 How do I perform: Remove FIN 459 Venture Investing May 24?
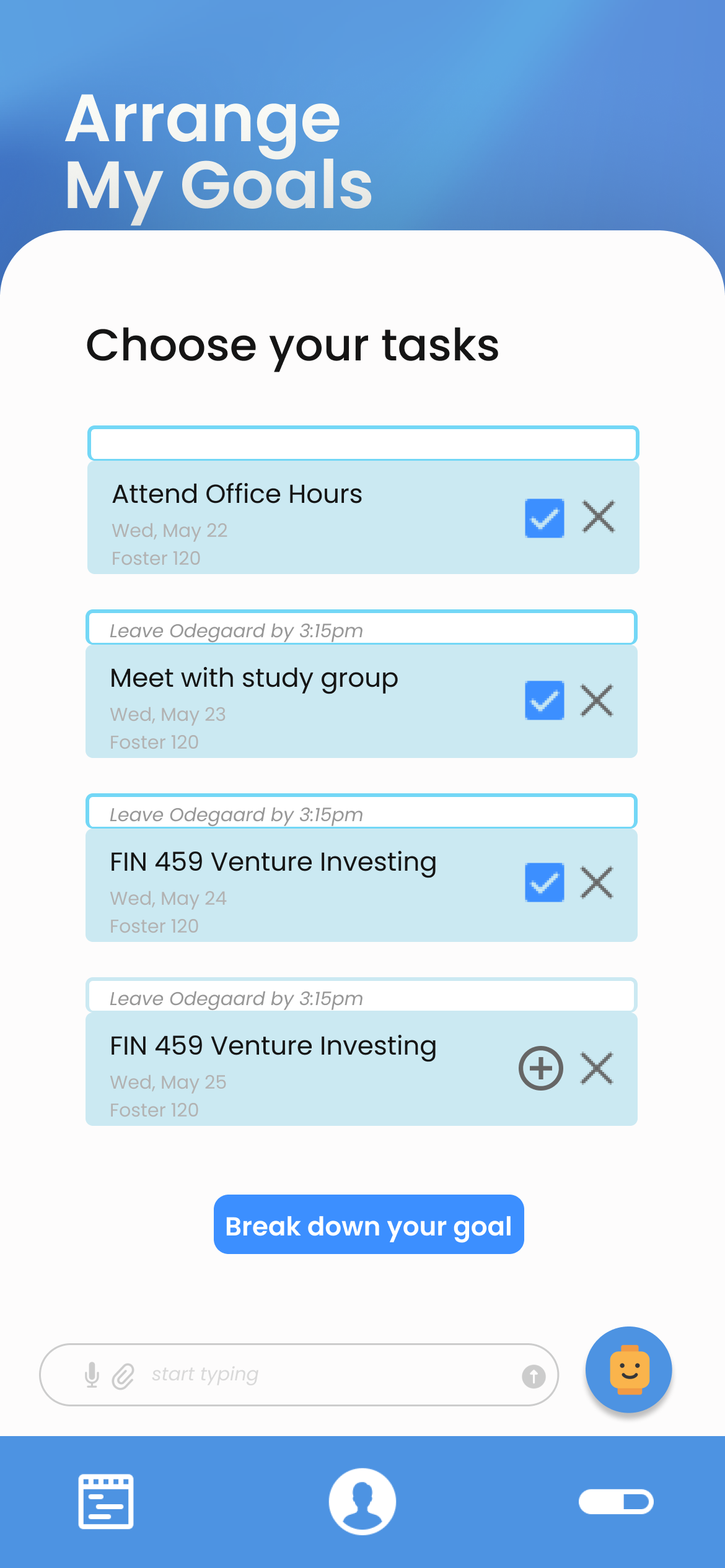click(596, 882)
